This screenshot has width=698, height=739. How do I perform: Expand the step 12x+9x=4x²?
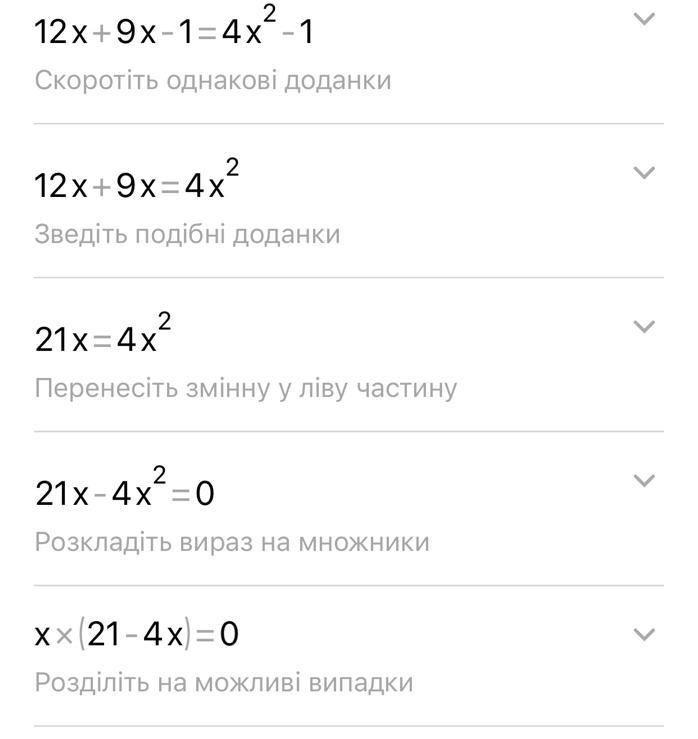644,173
